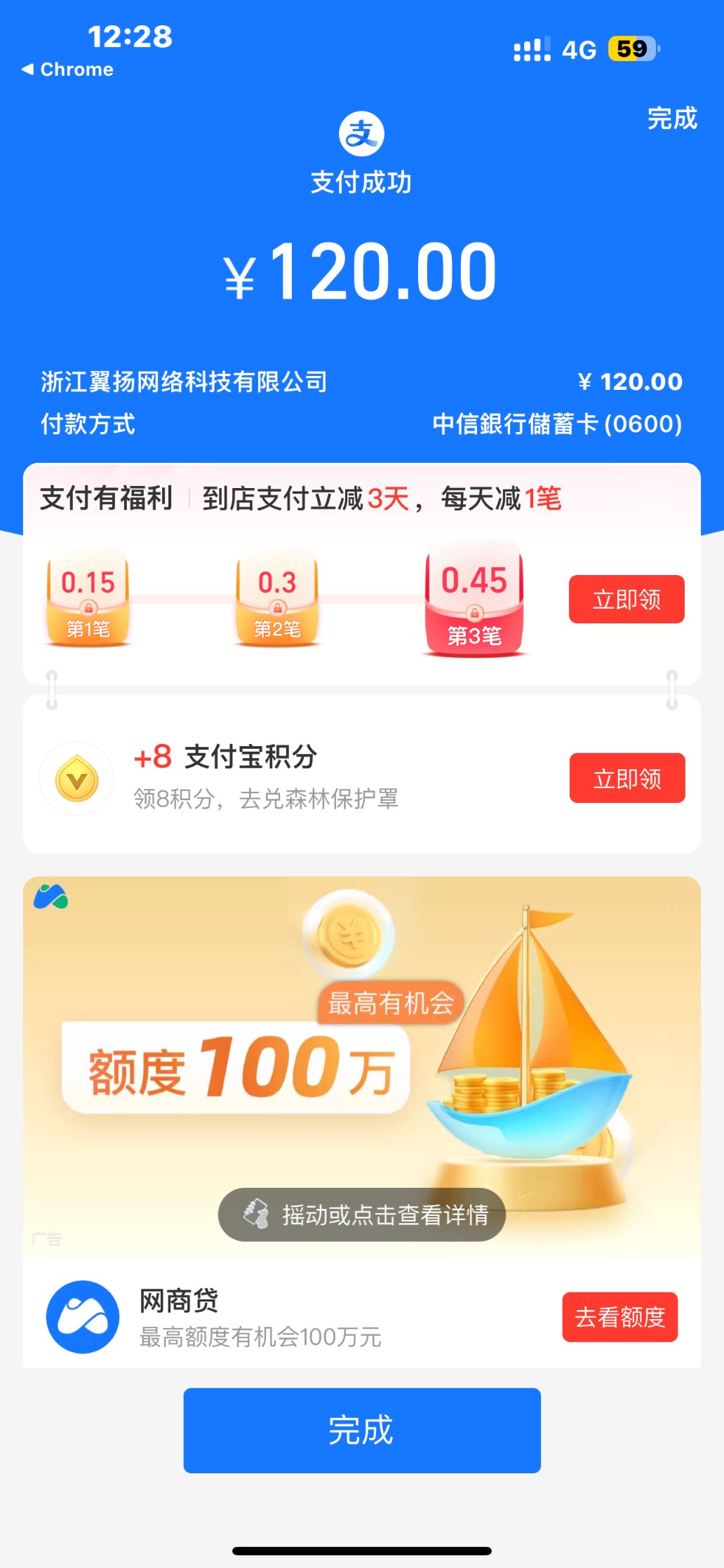Claim the 到店支付立减 reward with 立即领
The height and width of the screenshot is (1568, 724).
(626, 599)
